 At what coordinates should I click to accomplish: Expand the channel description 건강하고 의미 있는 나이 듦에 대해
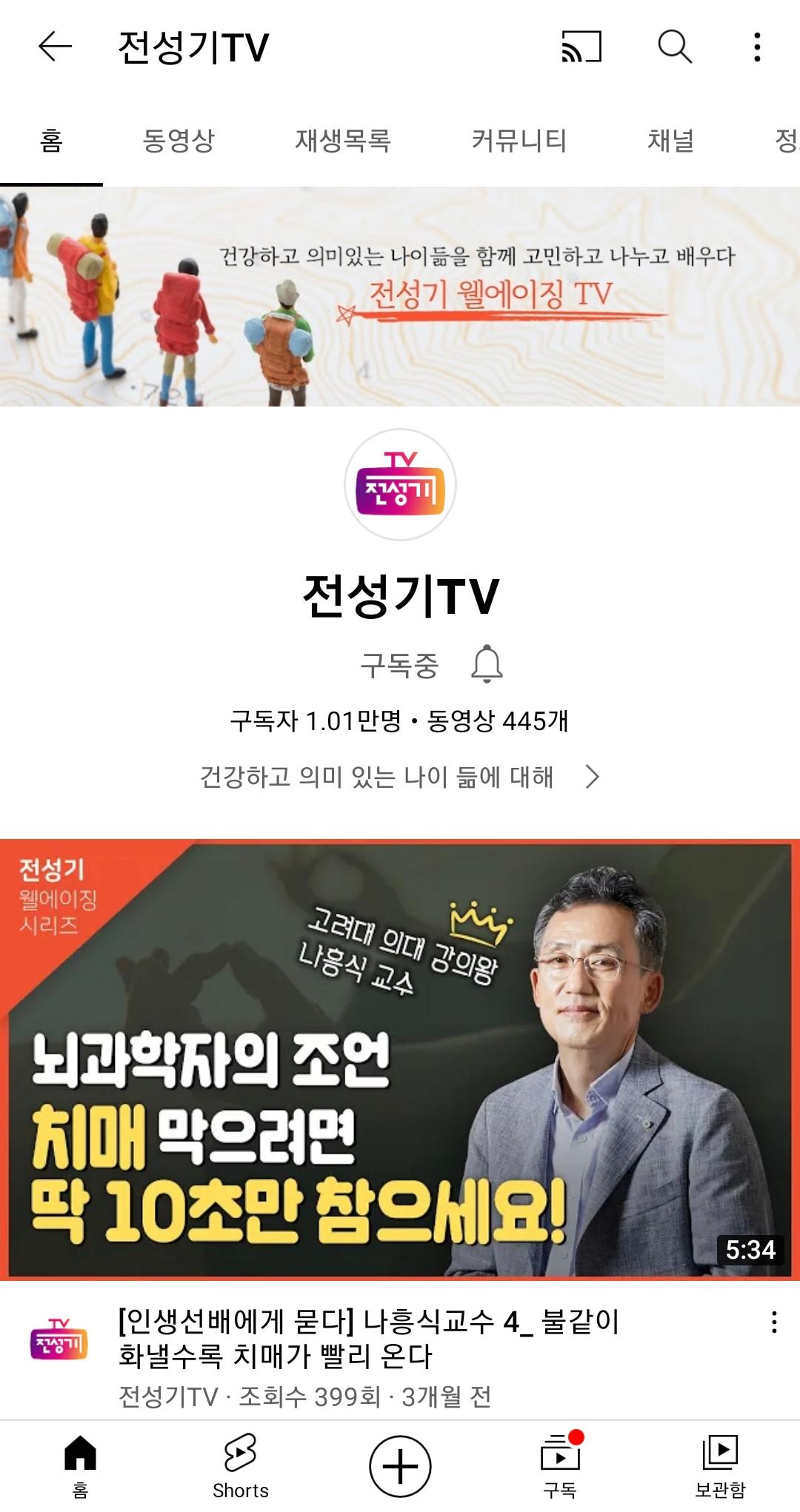tap(400, 777)
